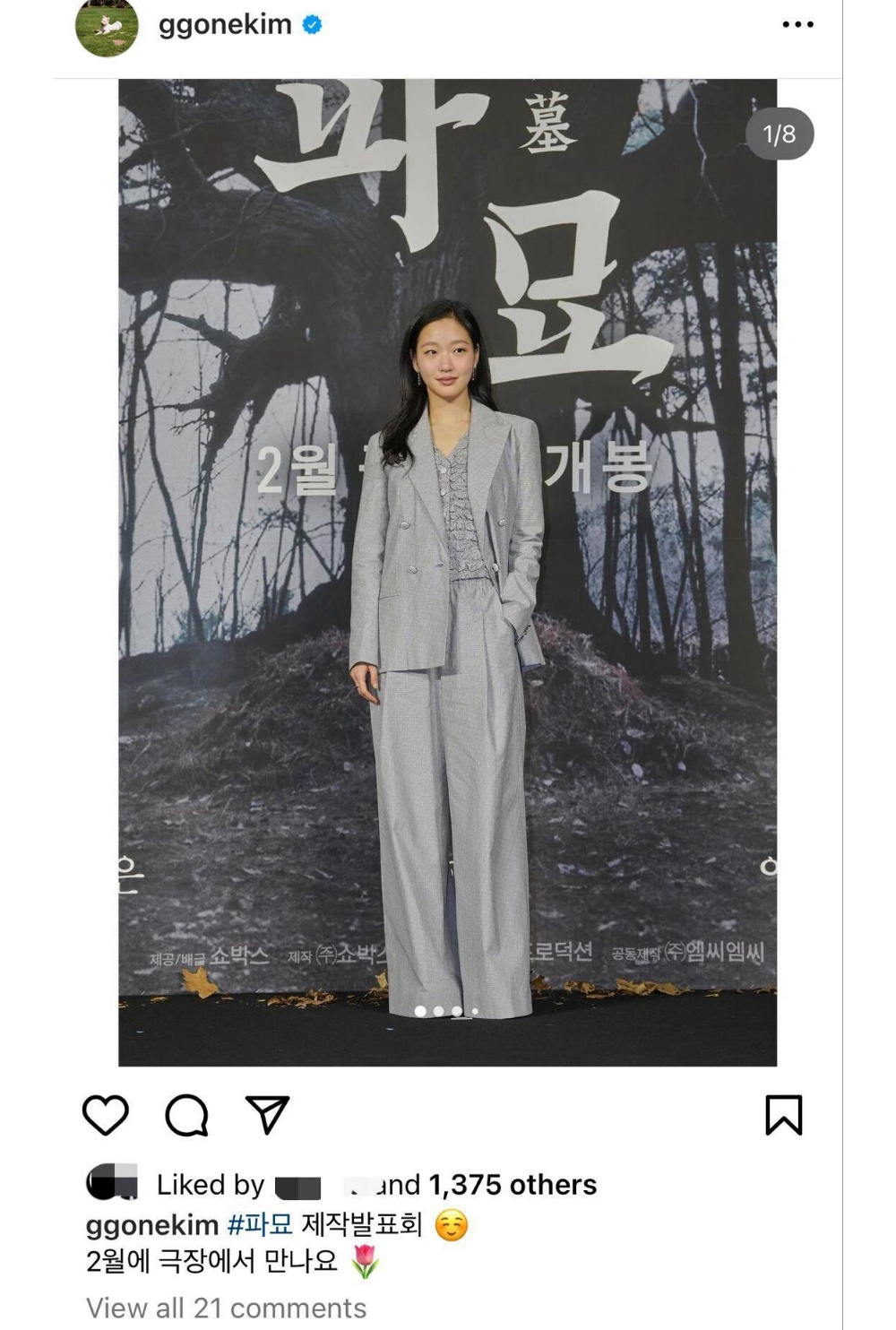The image size is (896, 1330).
Task: Bookmark this post
Action: [783, 1115]
